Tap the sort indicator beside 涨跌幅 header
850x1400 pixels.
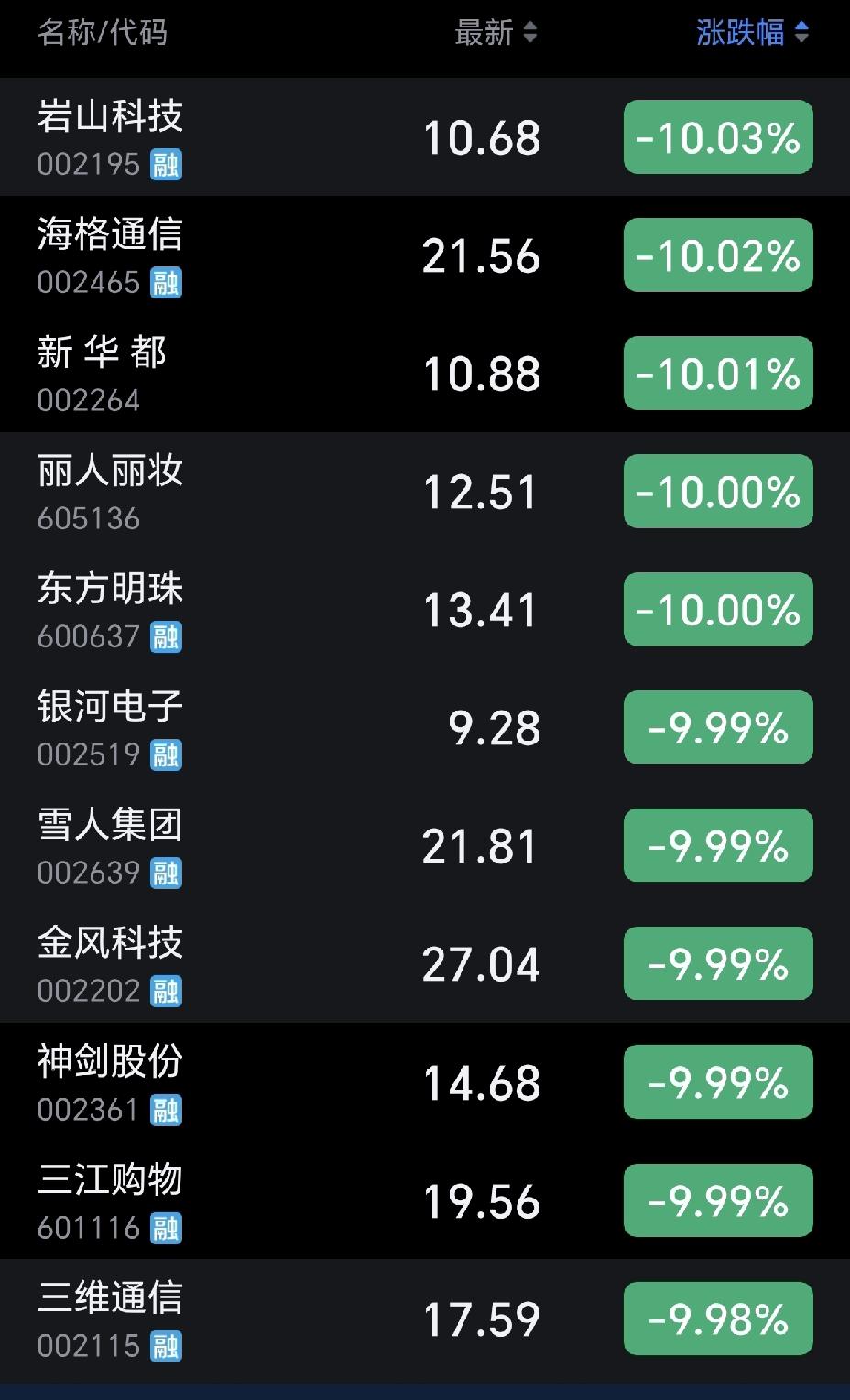point(801,32)
